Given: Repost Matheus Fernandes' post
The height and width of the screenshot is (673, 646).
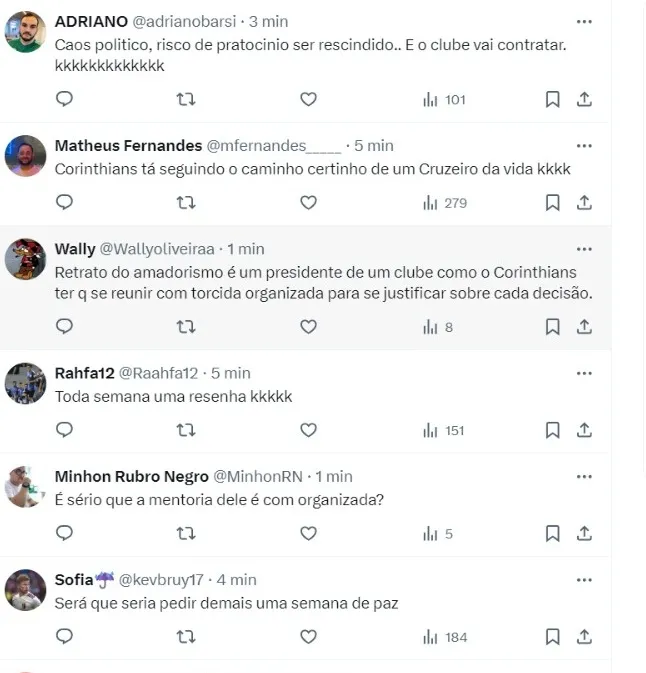Looking at the screenshot, I should 186,202.
